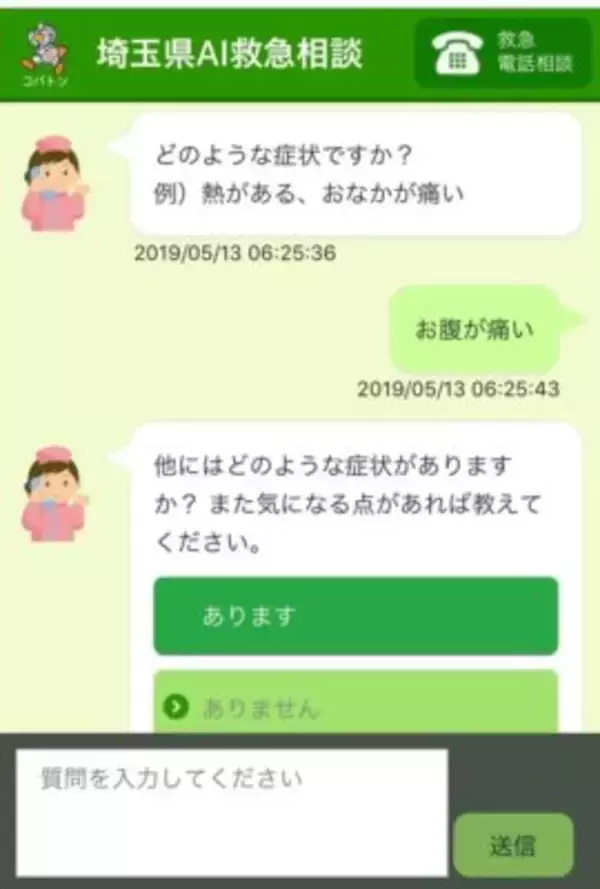Focus the 質問を入力してください text field
The width and height of the screenshot is (600, 889).
[x=231, y=811]
